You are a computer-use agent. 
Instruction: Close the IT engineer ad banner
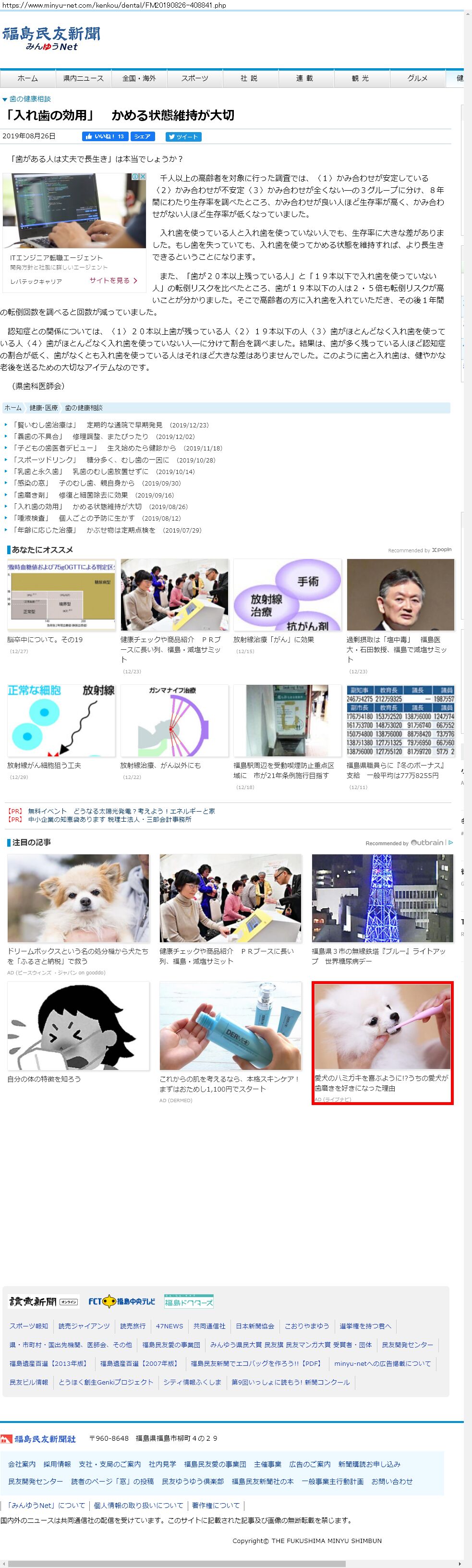143,177
